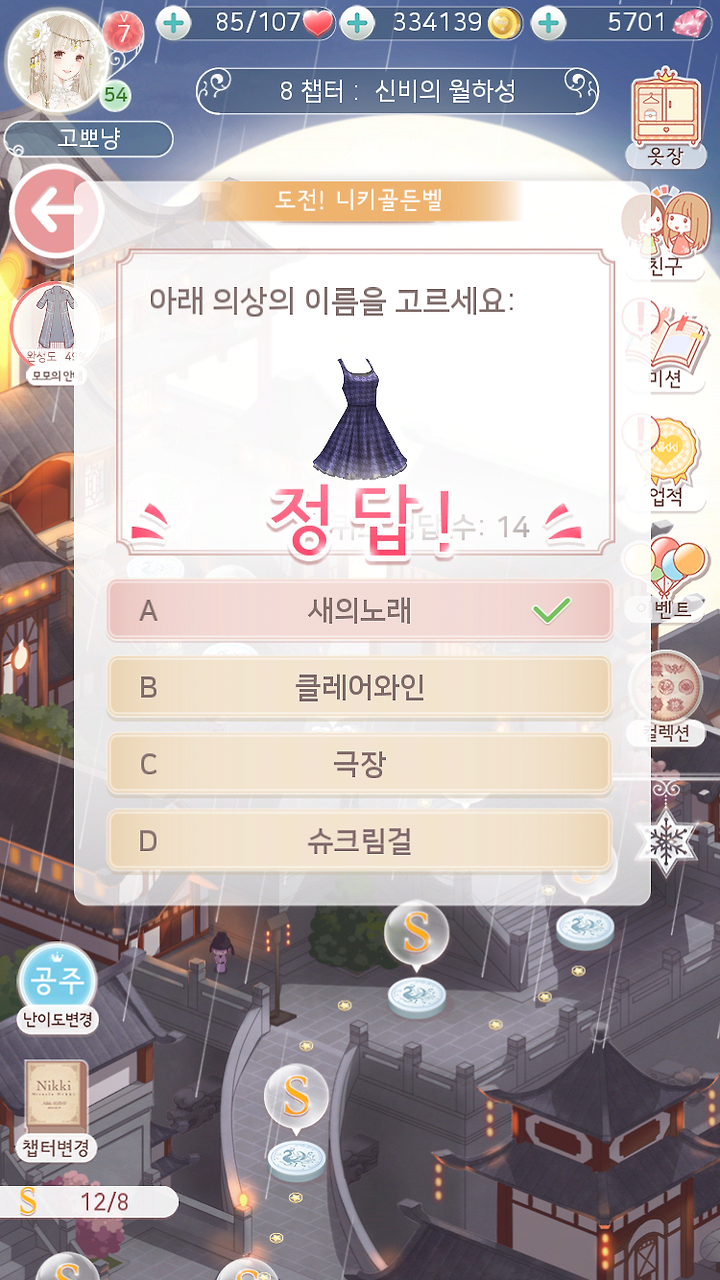720x1280 pixels.
Task: Add diamonds with the plus beside 5701
Action: tap(548, 24)
